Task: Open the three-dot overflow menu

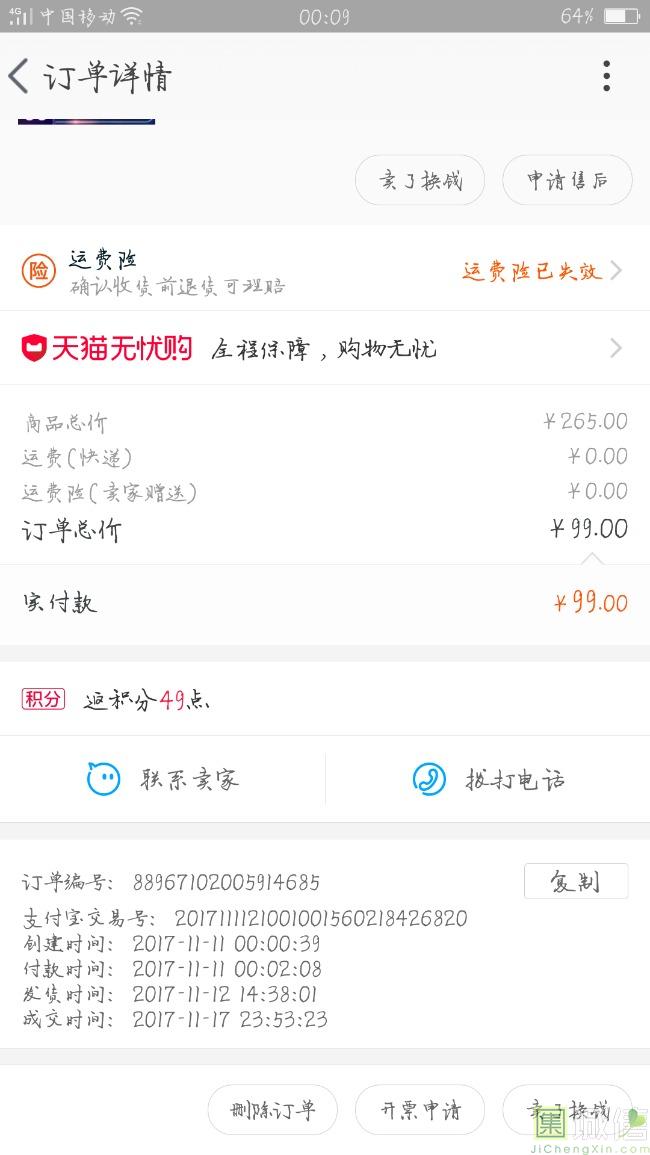Action: [x=606, y=76]
